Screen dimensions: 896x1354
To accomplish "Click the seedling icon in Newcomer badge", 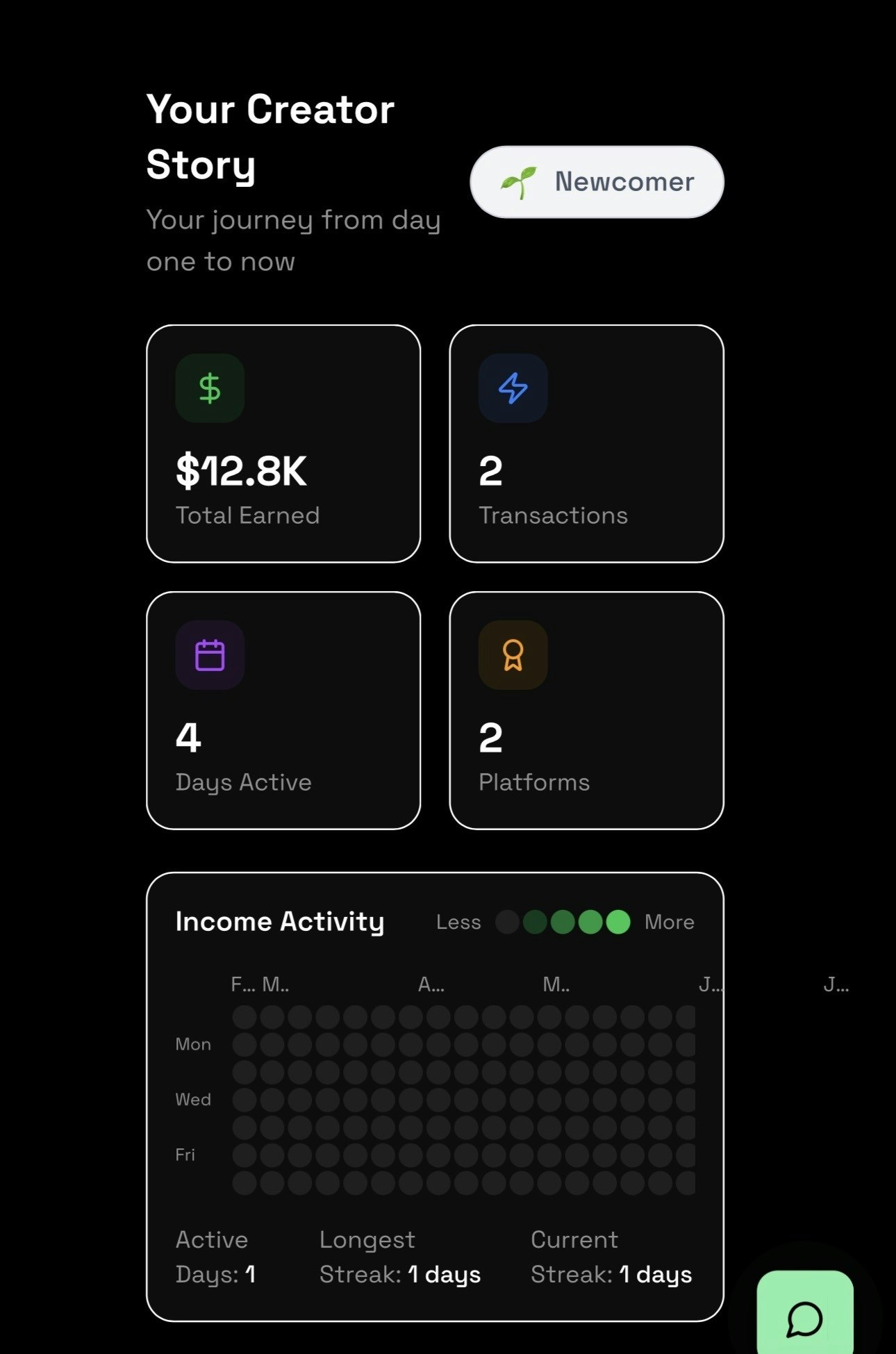I will [517, 182].
